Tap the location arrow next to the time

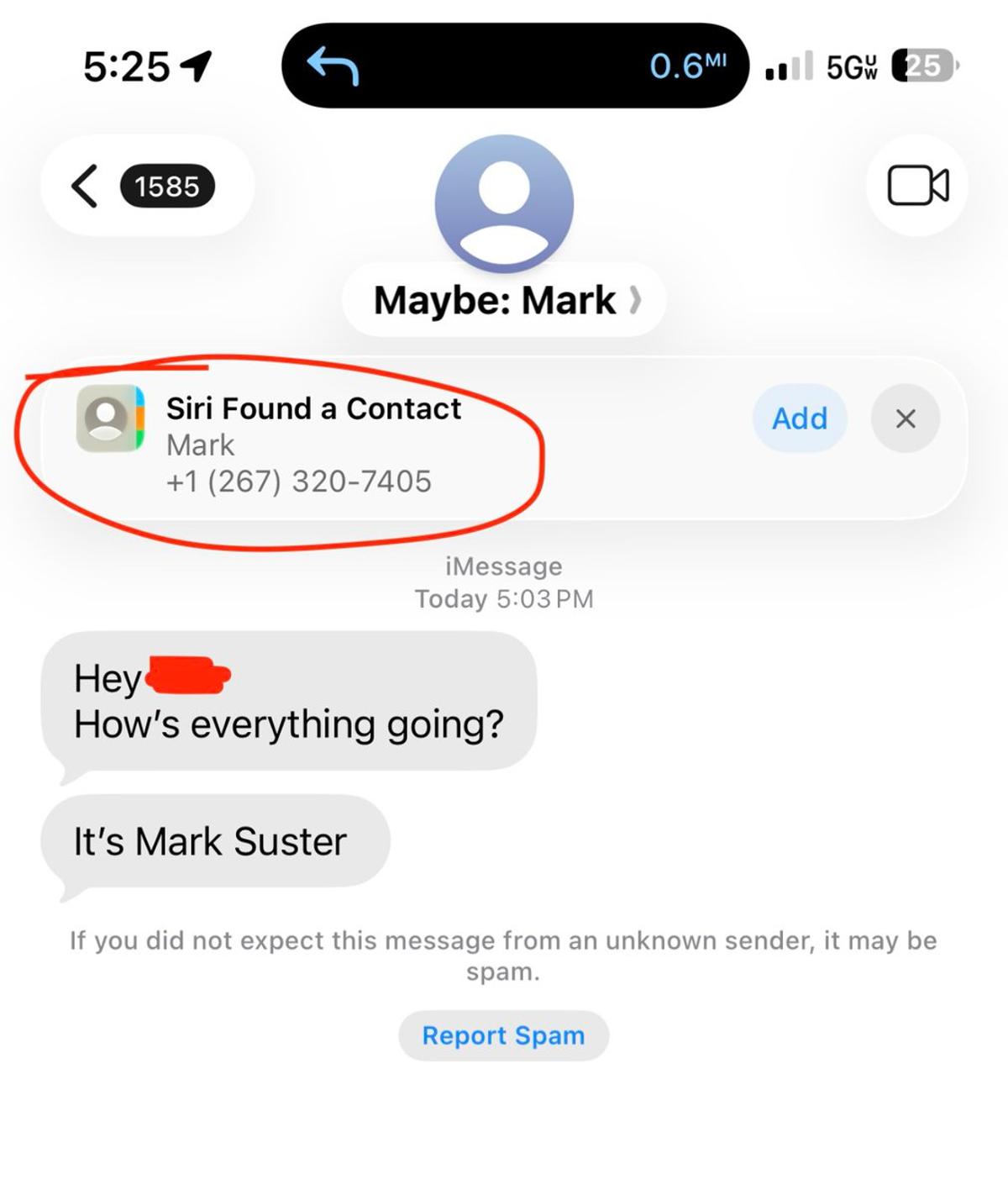point(195,66)
